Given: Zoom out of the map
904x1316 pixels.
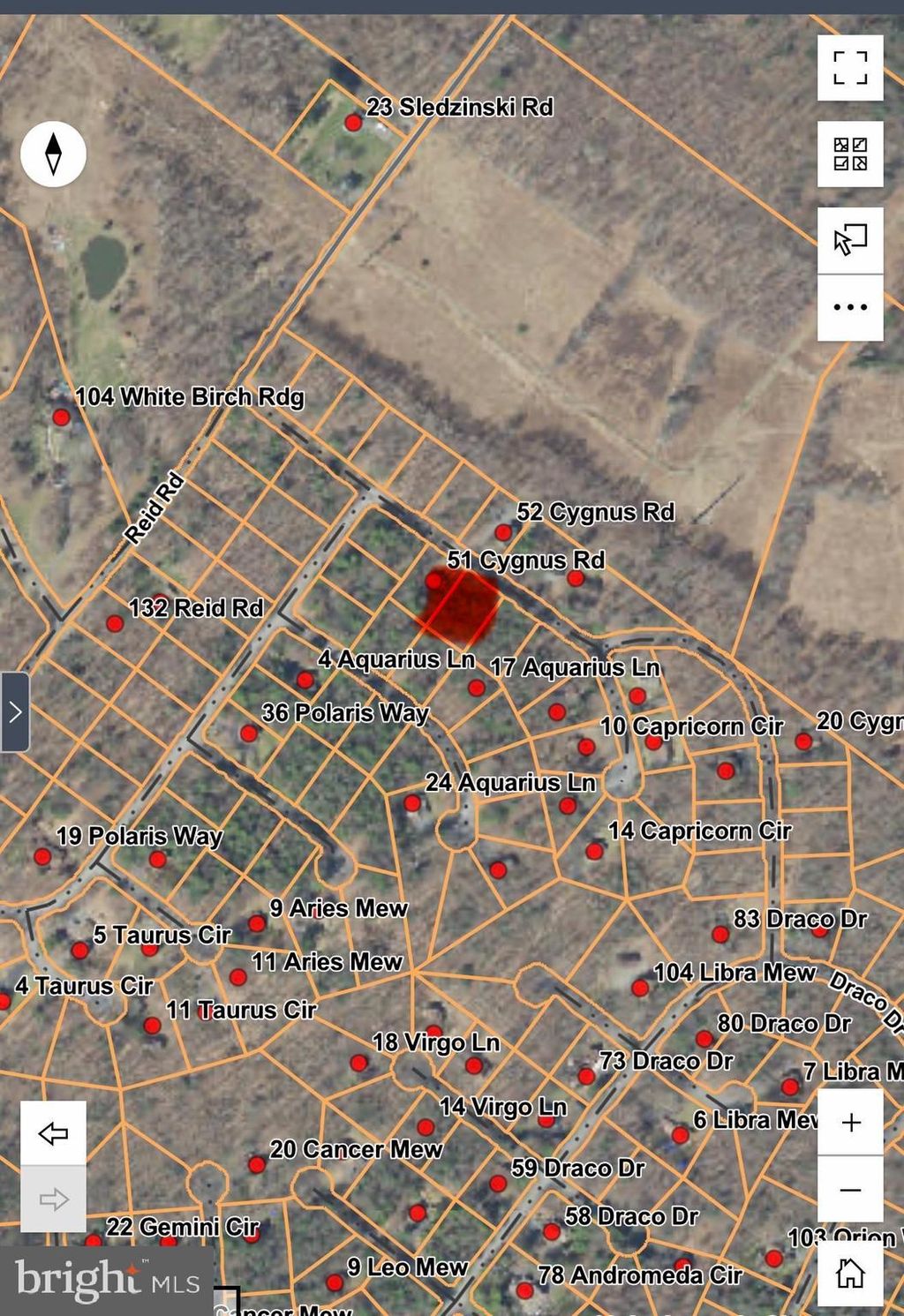Looking at the screenshot, I should (850, 1189).
